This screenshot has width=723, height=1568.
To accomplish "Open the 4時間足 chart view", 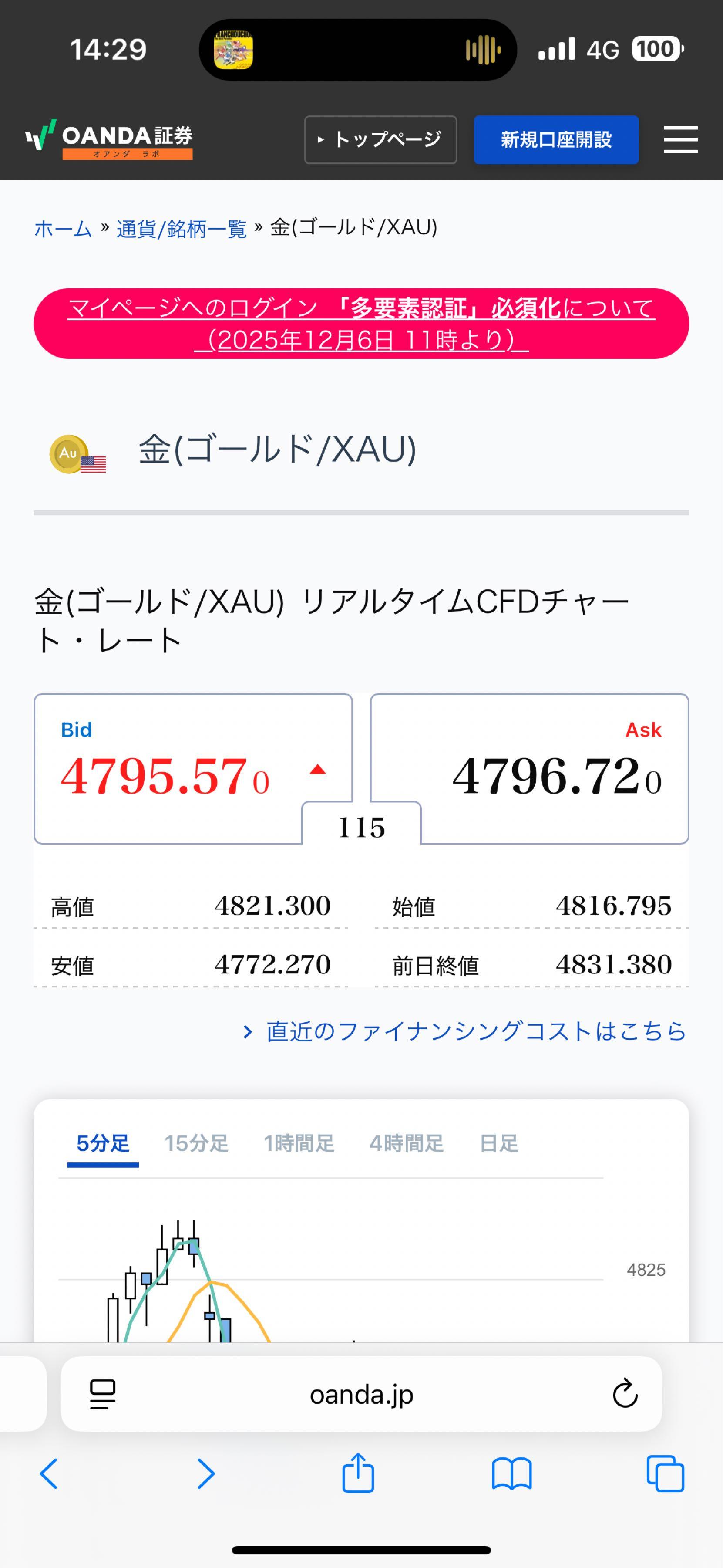I will [x=406, y=1143].
